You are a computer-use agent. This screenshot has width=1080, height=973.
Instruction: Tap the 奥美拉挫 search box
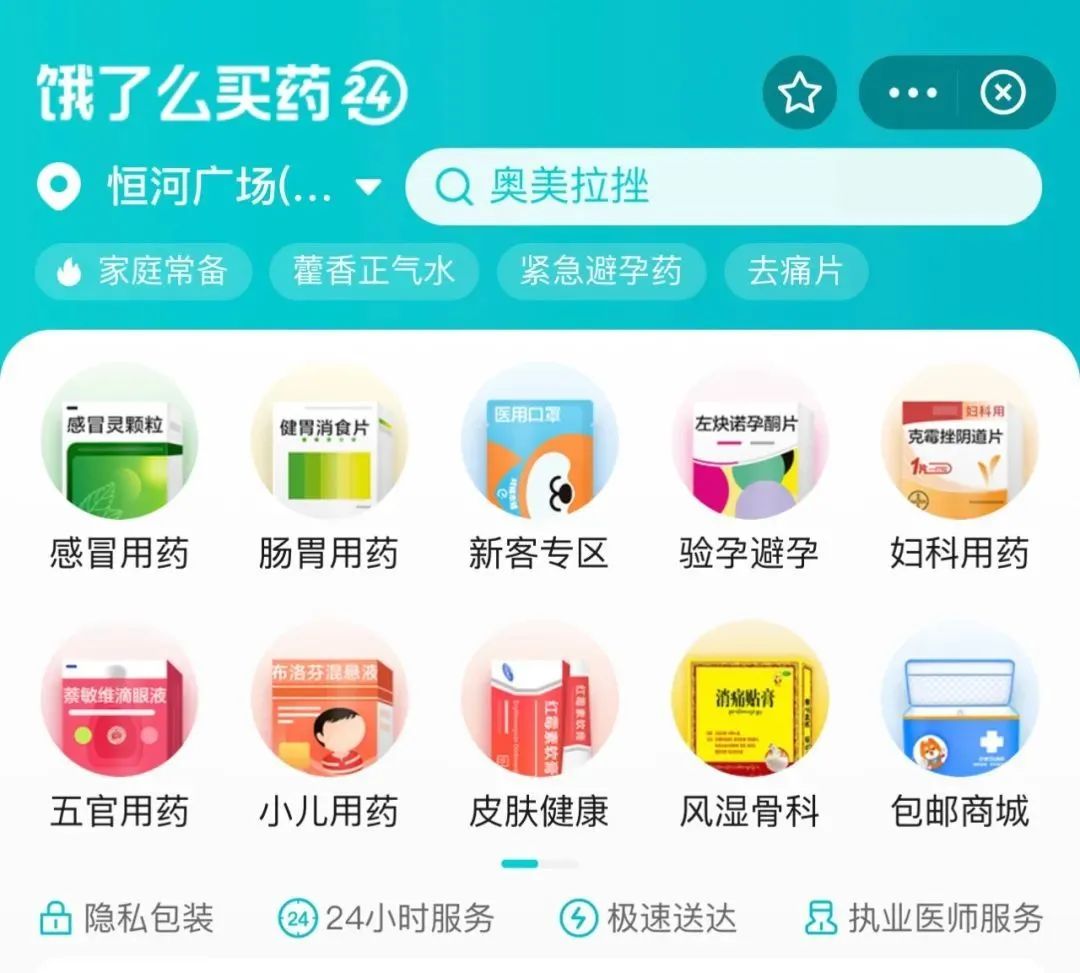click(722, 187)
